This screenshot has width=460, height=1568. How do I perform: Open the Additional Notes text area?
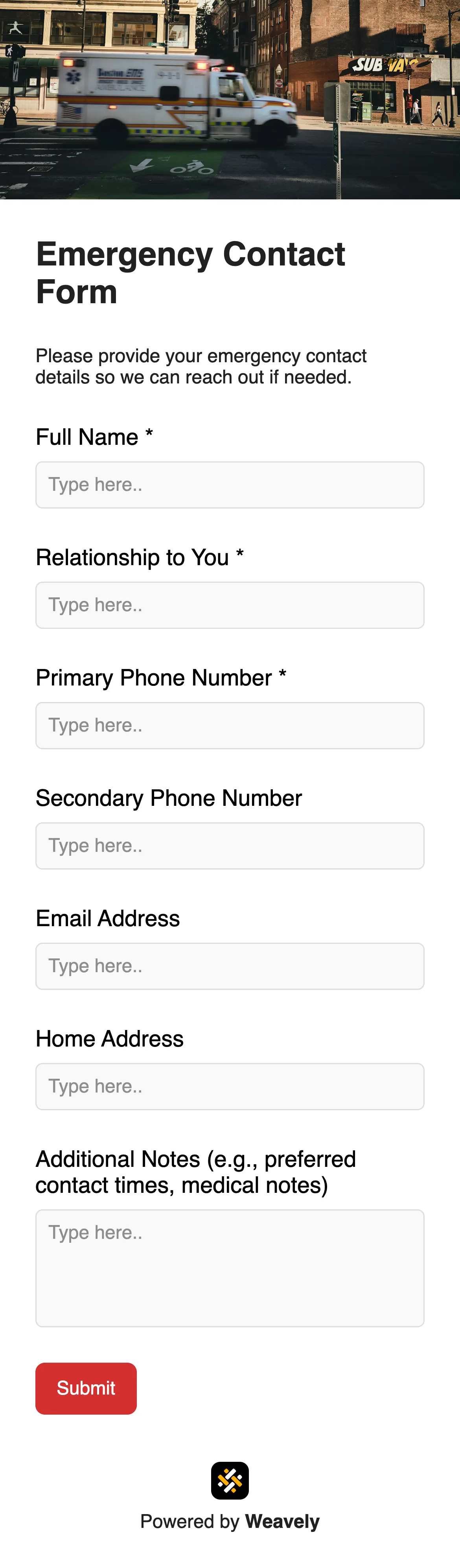tap(229, 1268)
